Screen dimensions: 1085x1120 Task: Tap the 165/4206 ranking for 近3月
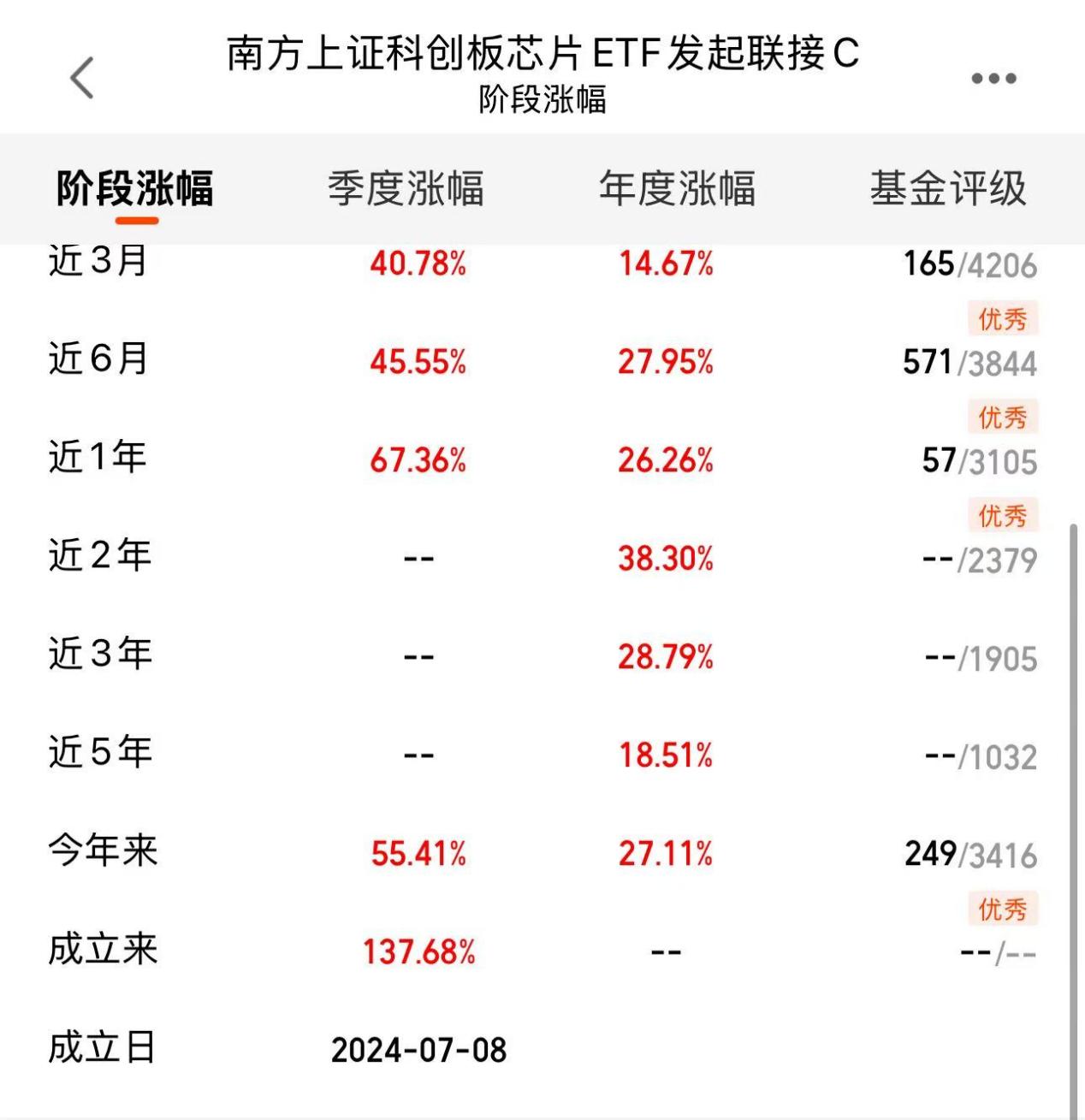click(971, 265)
